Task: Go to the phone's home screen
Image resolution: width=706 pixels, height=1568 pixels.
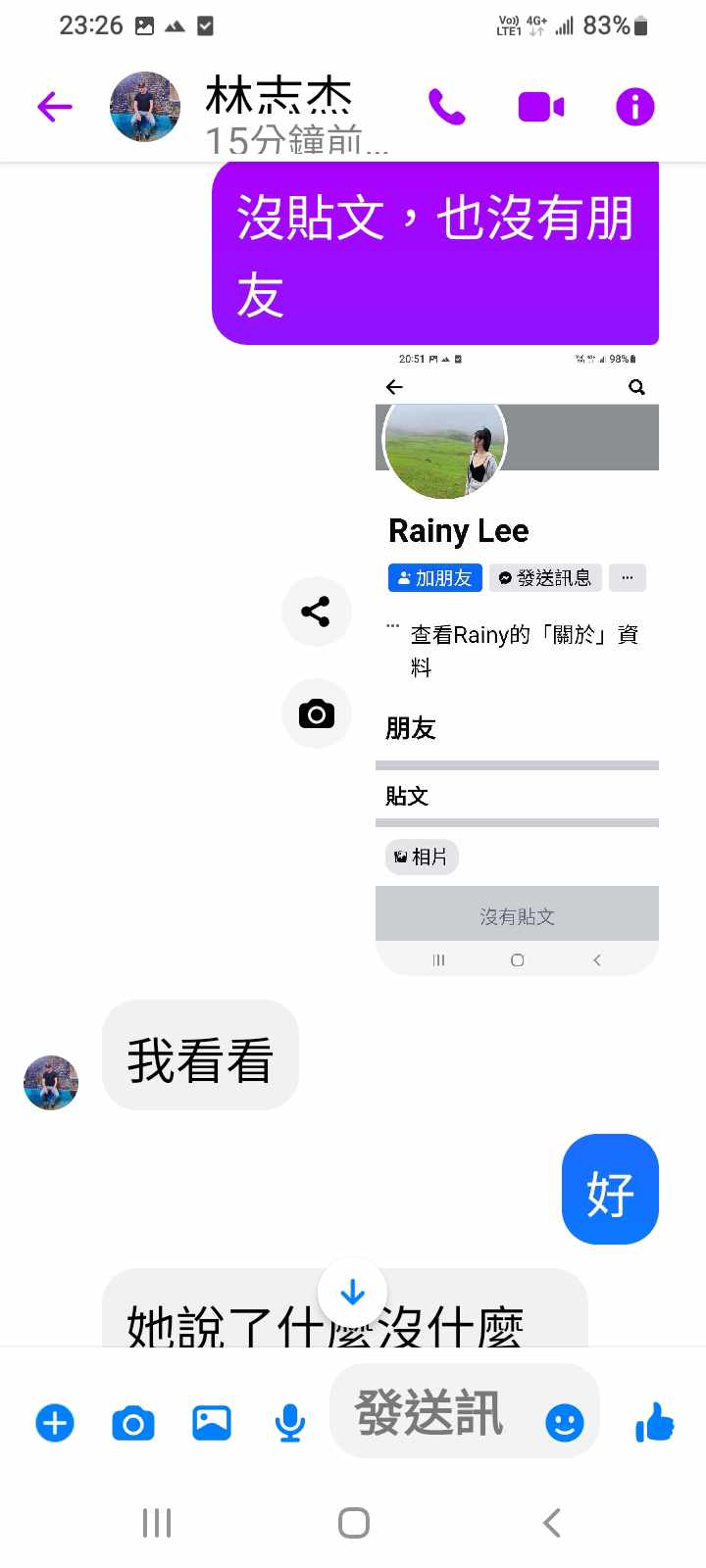Action: [x=353, y=1523]
